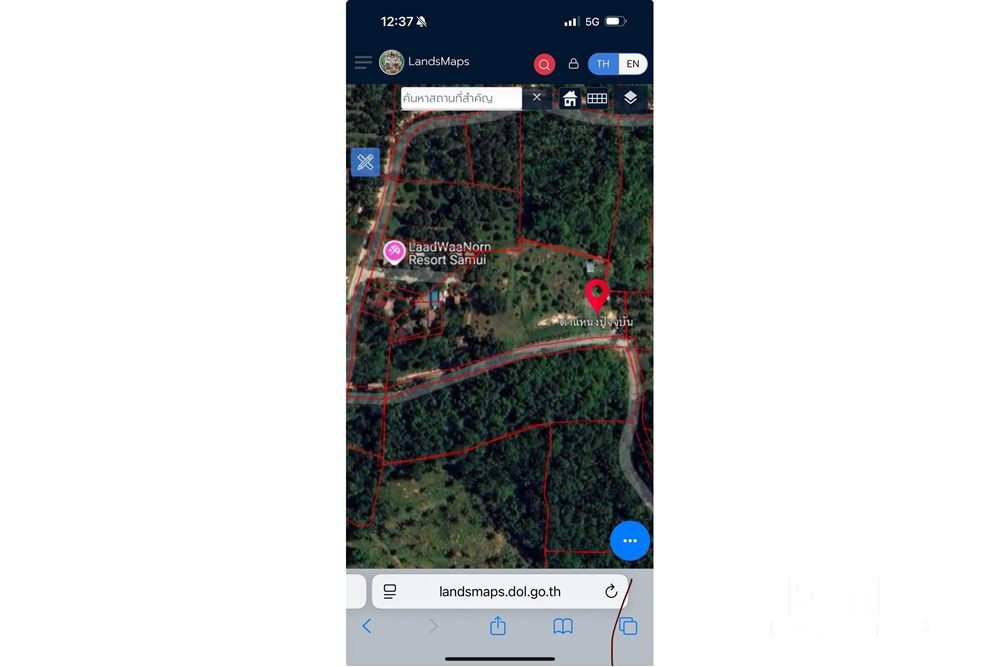Open Safari bookmarks

(563, 626)
